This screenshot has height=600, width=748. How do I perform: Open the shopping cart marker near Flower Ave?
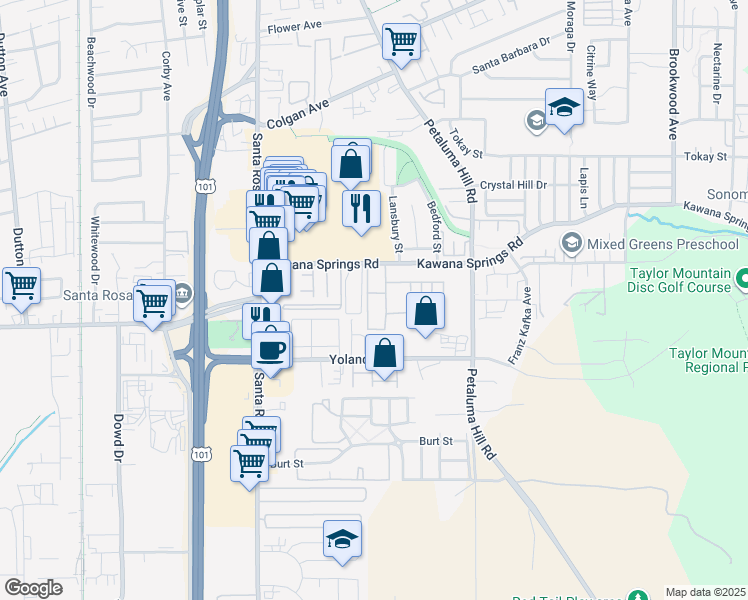401,42
